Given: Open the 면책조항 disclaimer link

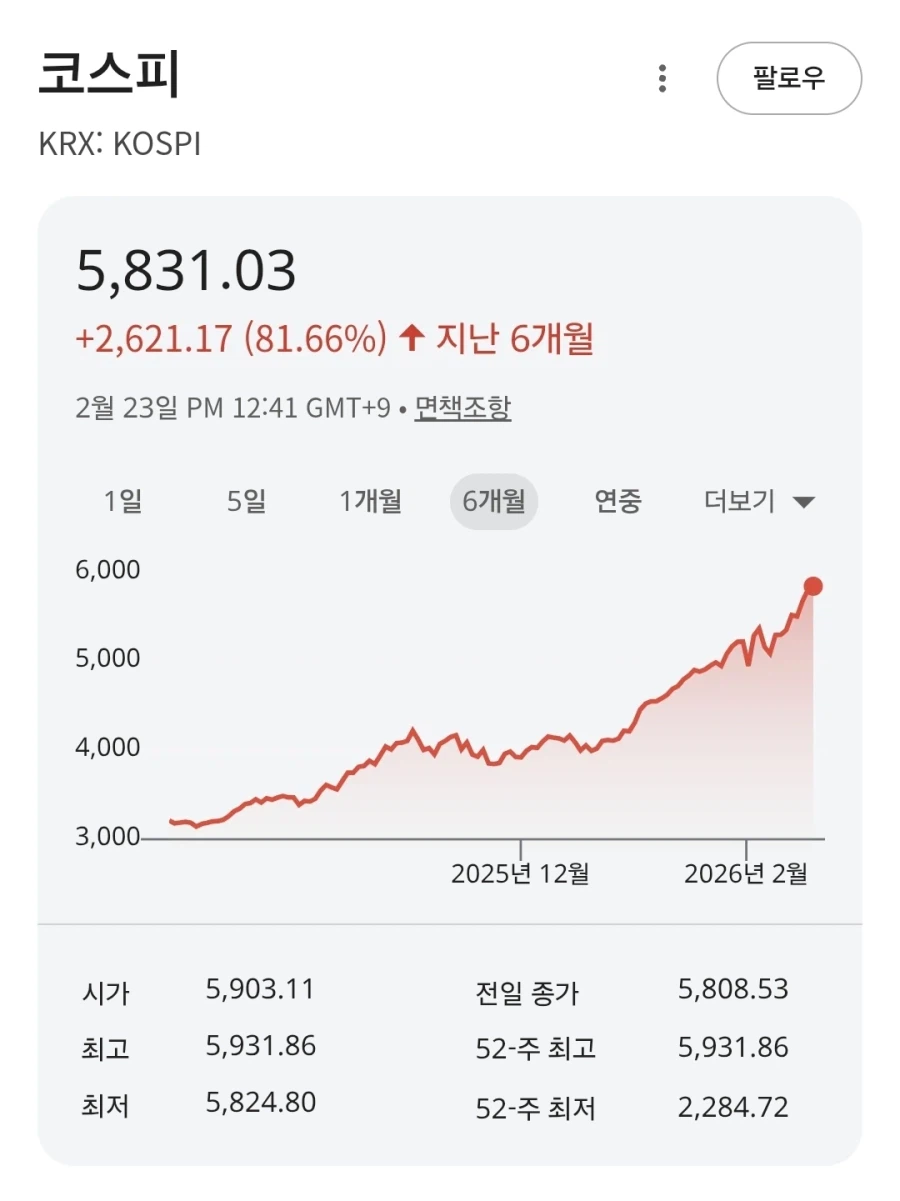Looking at the screenshot, I should (462, 409).
